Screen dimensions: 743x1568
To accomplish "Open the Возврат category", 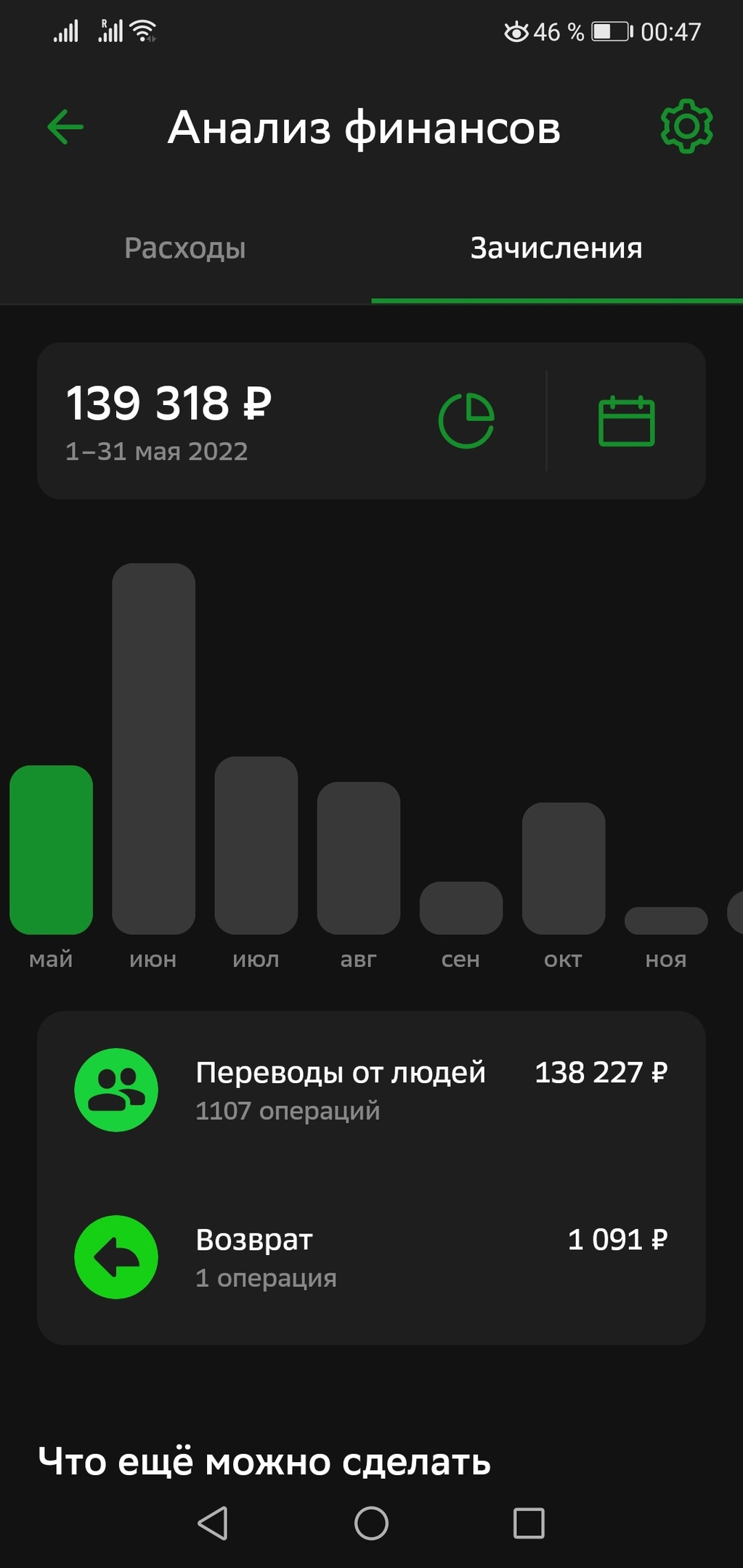I will (x=370, y=1257).
